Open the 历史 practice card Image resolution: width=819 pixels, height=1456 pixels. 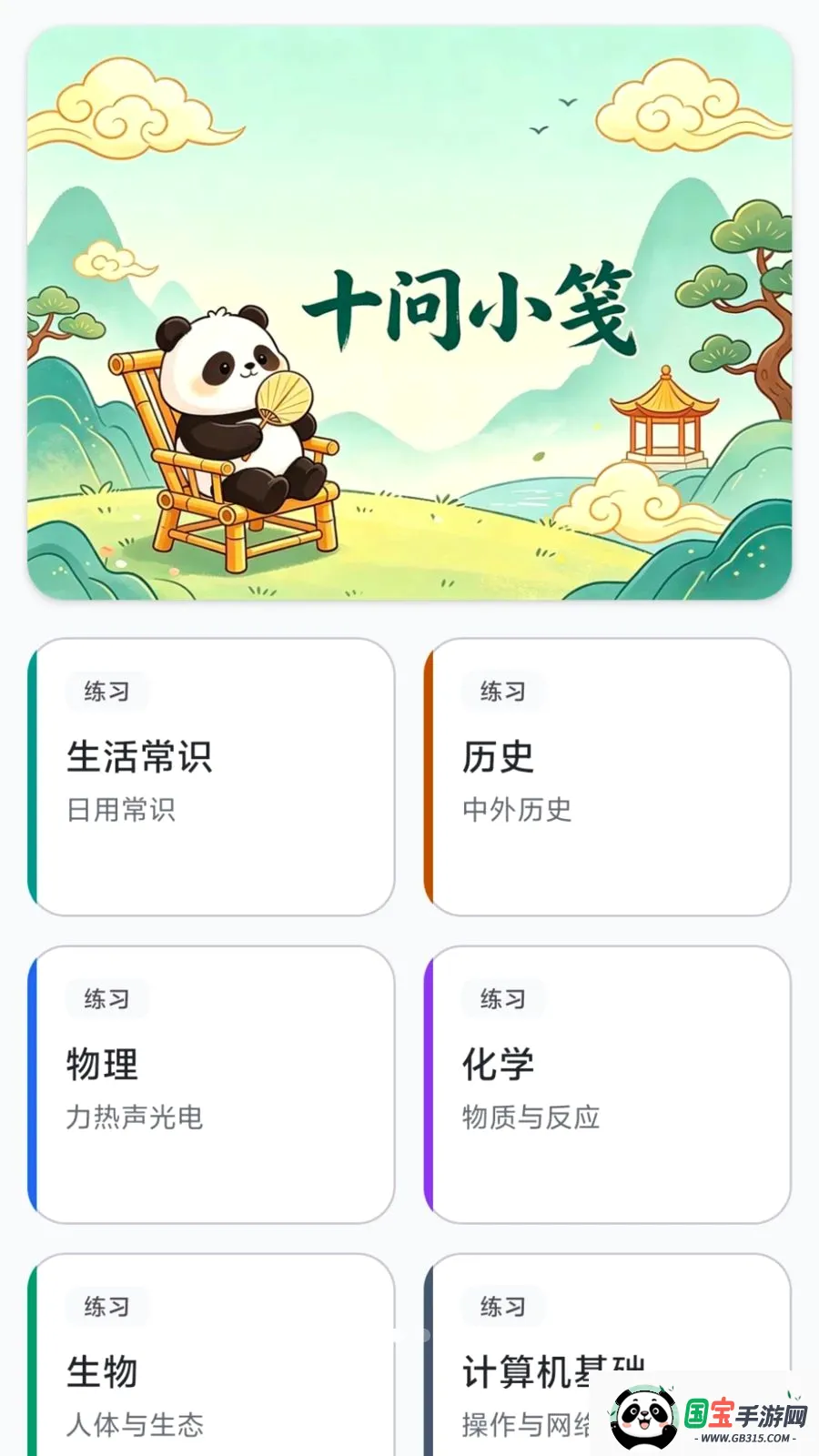click(607, 777)
